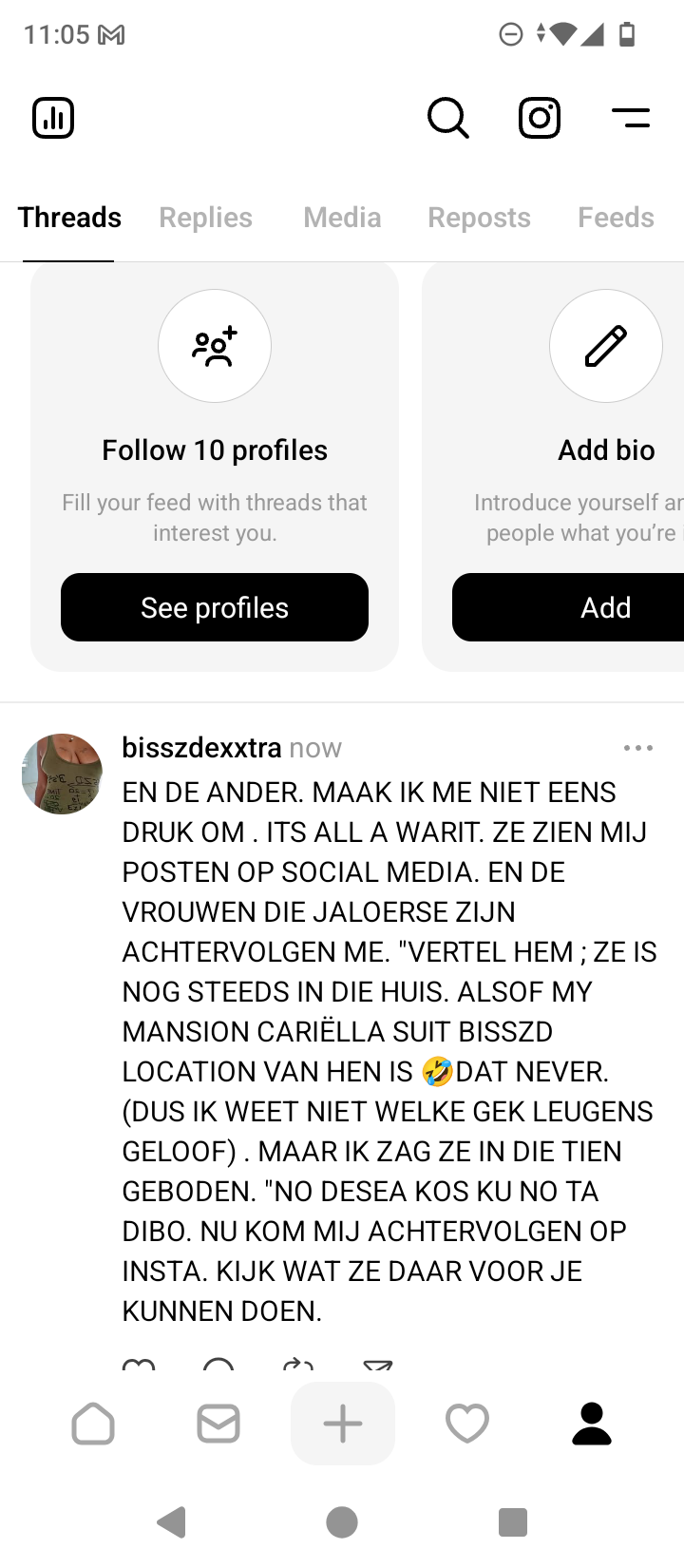Open the two-line settings menu
This screenshot has width=684, height=1568.
coord(631,118)
